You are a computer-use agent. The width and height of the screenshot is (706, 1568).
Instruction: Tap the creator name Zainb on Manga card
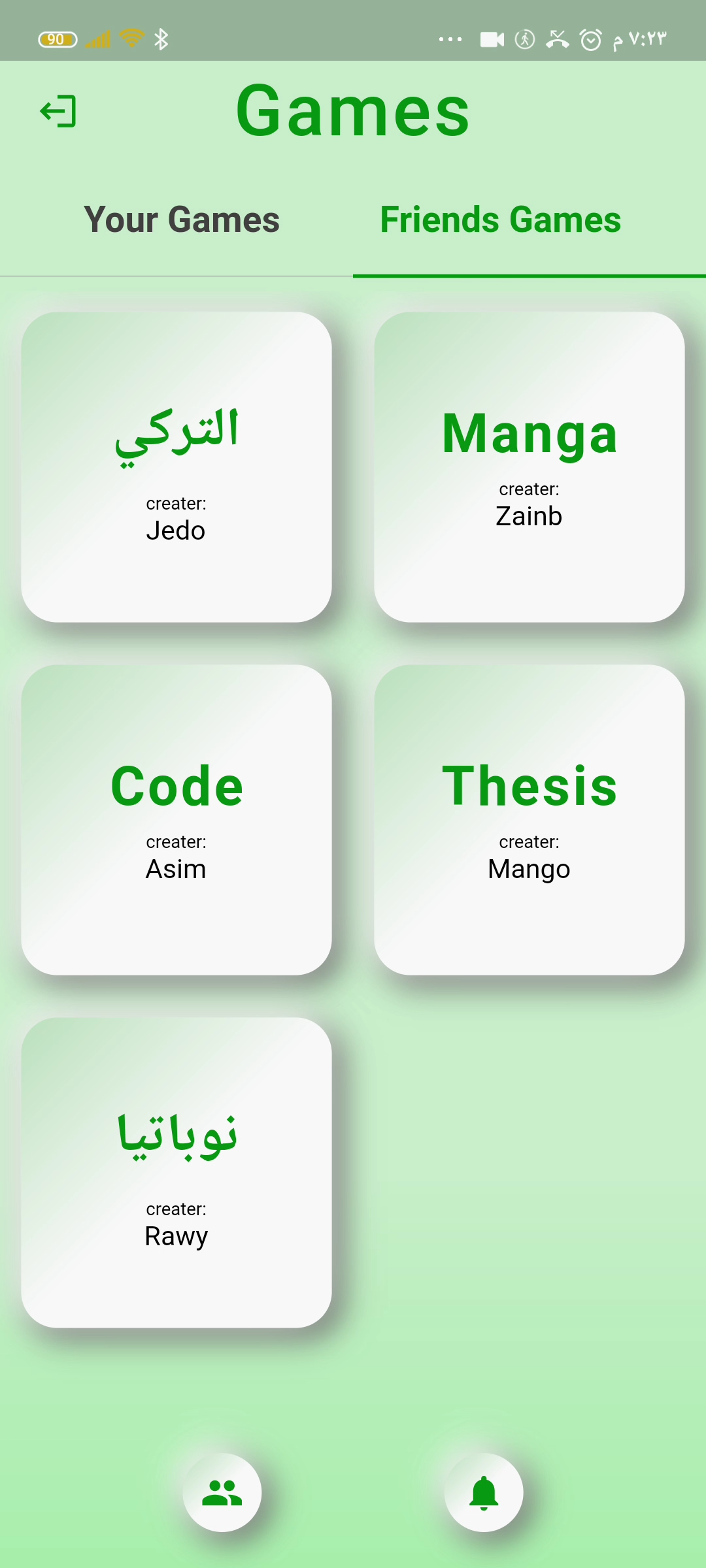coord(528,516)
